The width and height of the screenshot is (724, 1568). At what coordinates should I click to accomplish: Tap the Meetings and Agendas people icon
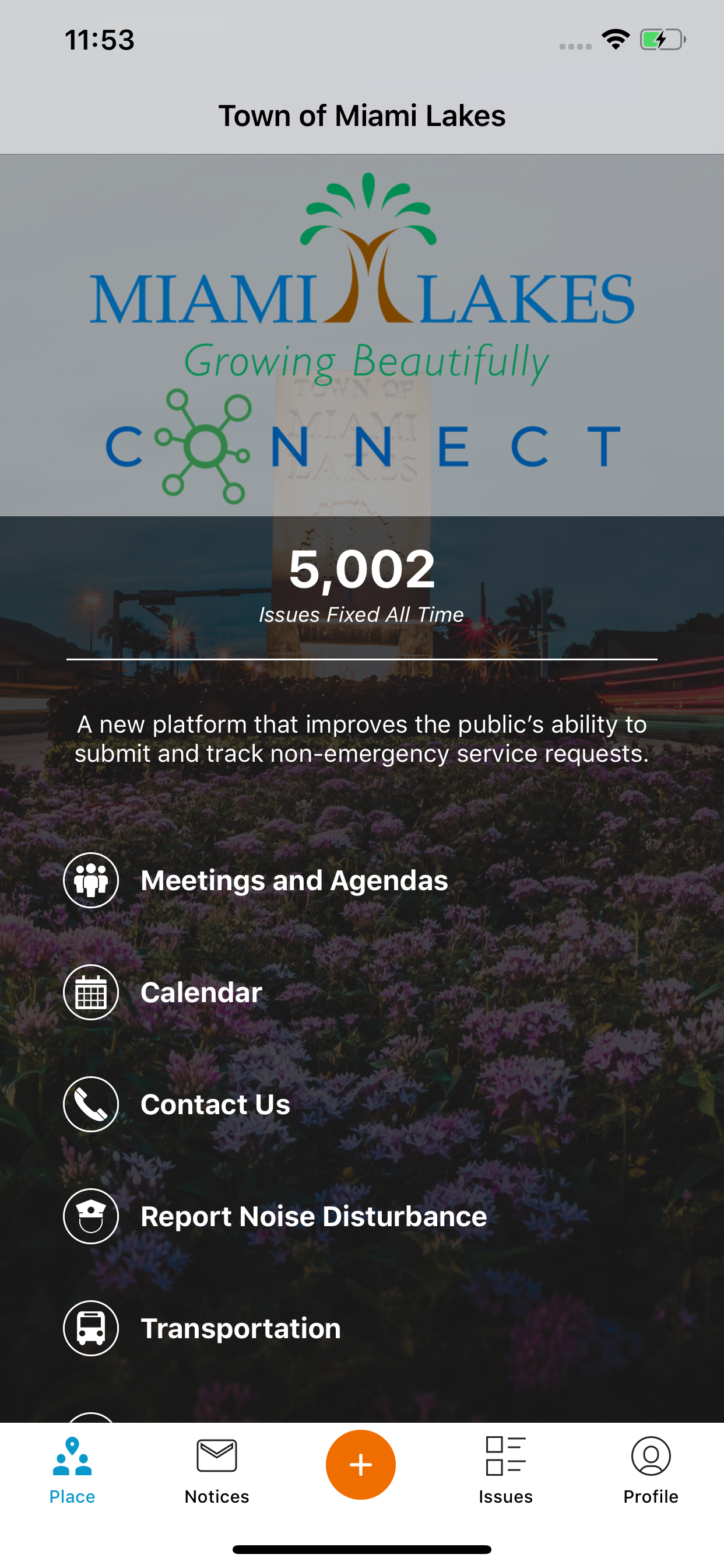[x=91, y=880]
